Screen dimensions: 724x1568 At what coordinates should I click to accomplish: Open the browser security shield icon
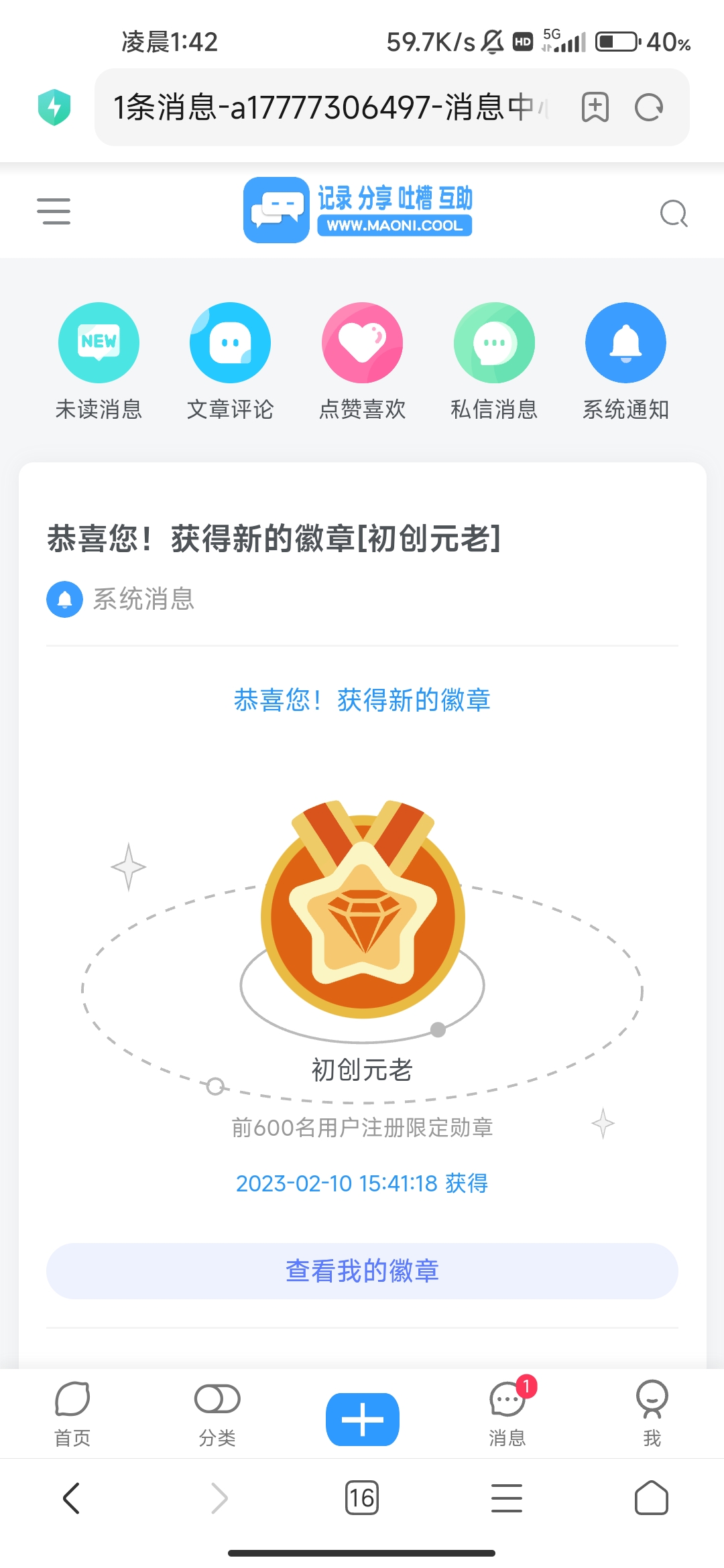54,107
